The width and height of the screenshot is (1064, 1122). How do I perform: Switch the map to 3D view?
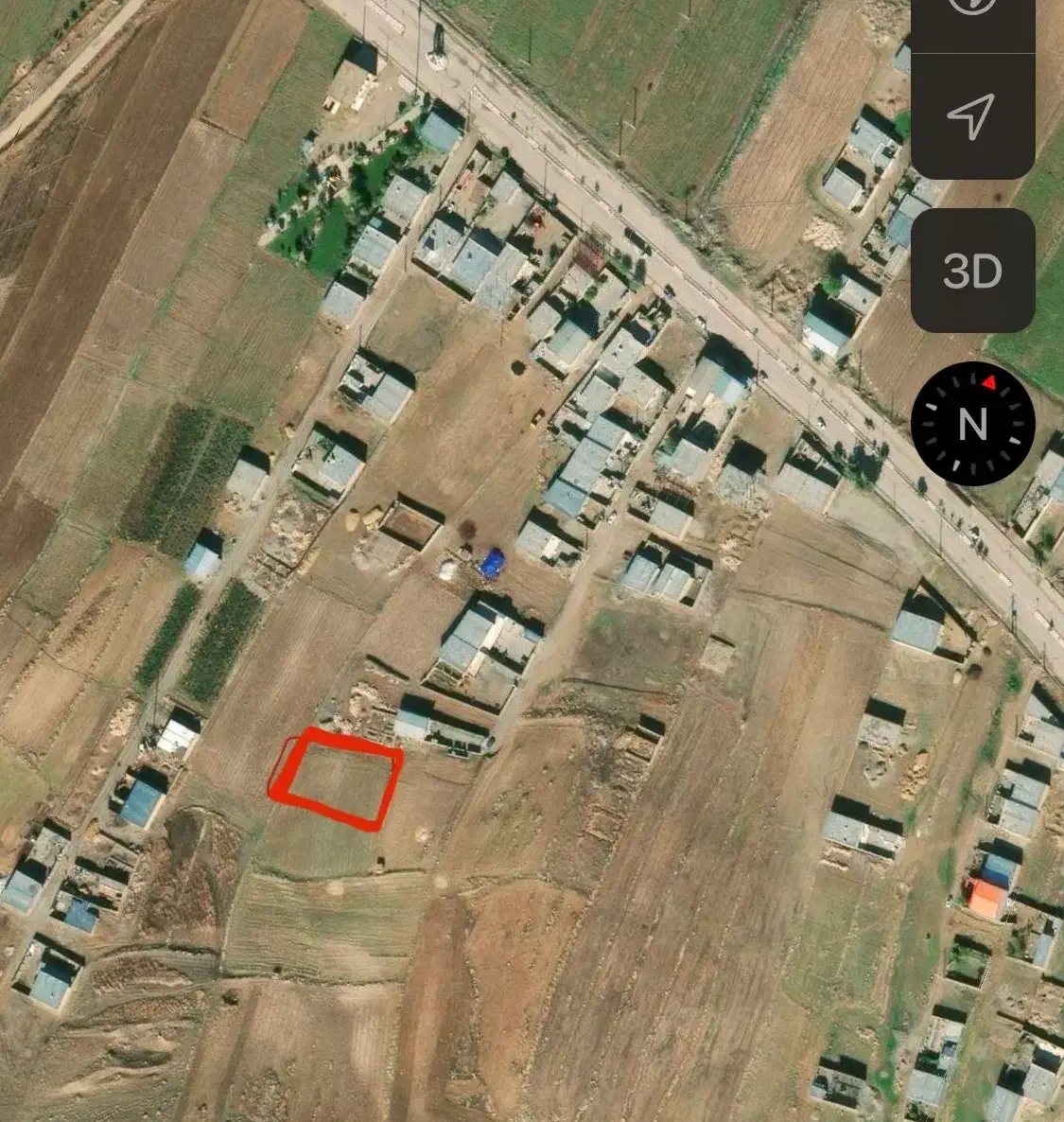[972, 272]
